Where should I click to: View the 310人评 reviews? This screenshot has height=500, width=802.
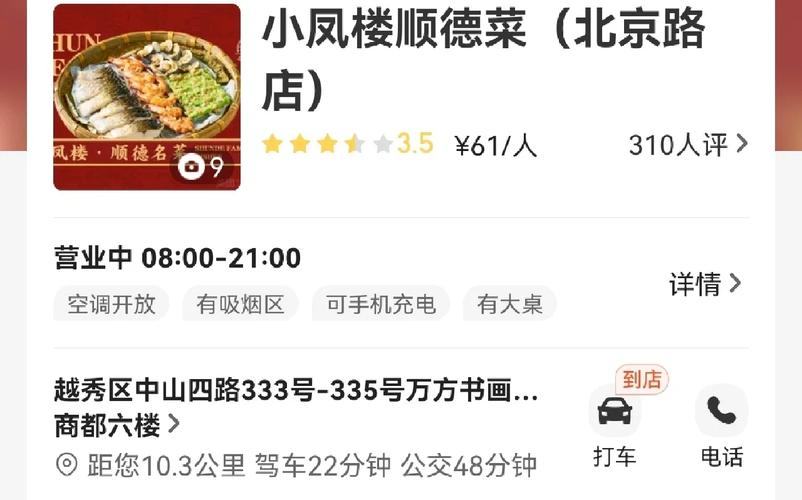point(687,145)
